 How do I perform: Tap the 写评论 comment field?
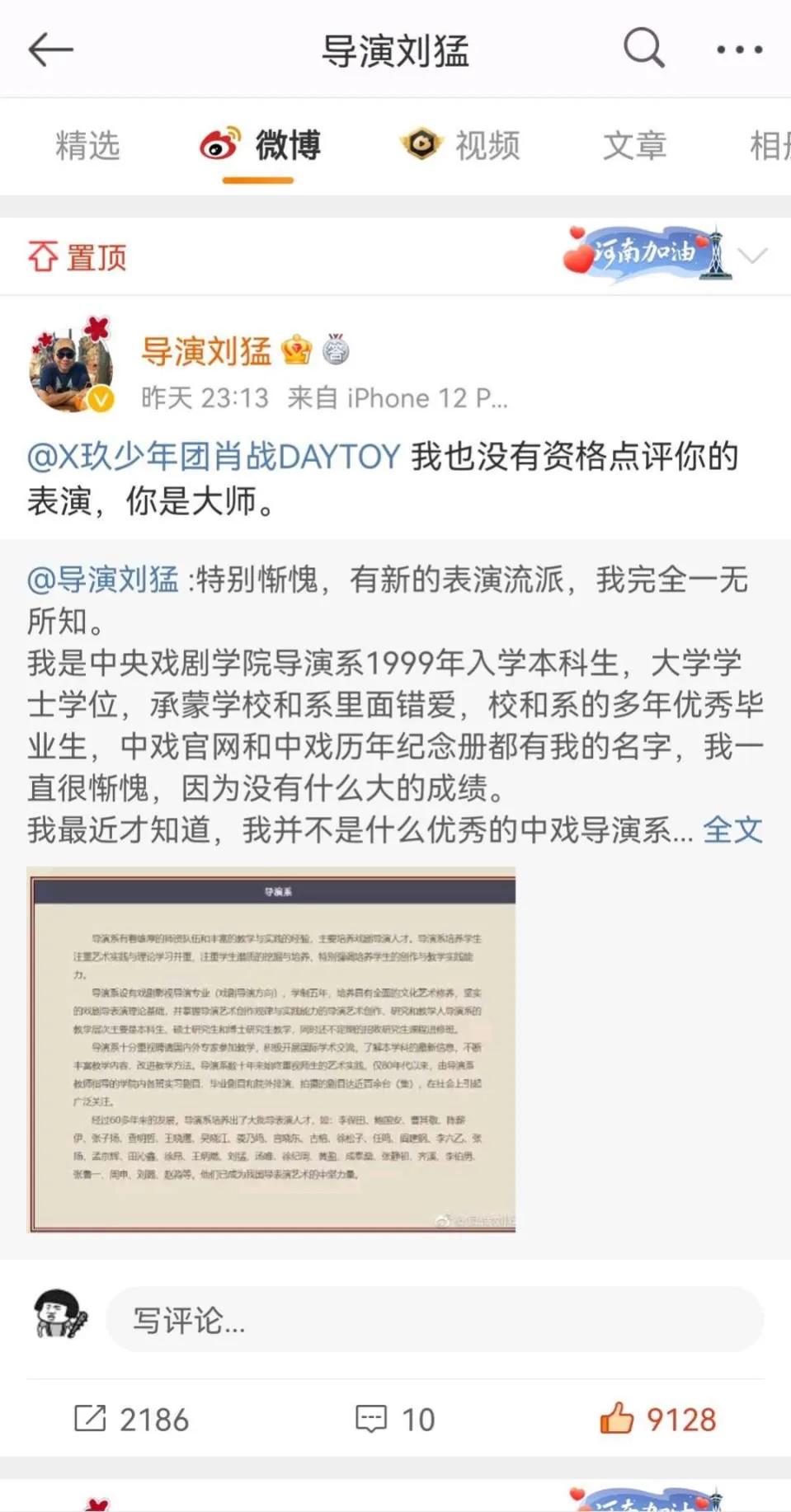[x=434, y=1320]
